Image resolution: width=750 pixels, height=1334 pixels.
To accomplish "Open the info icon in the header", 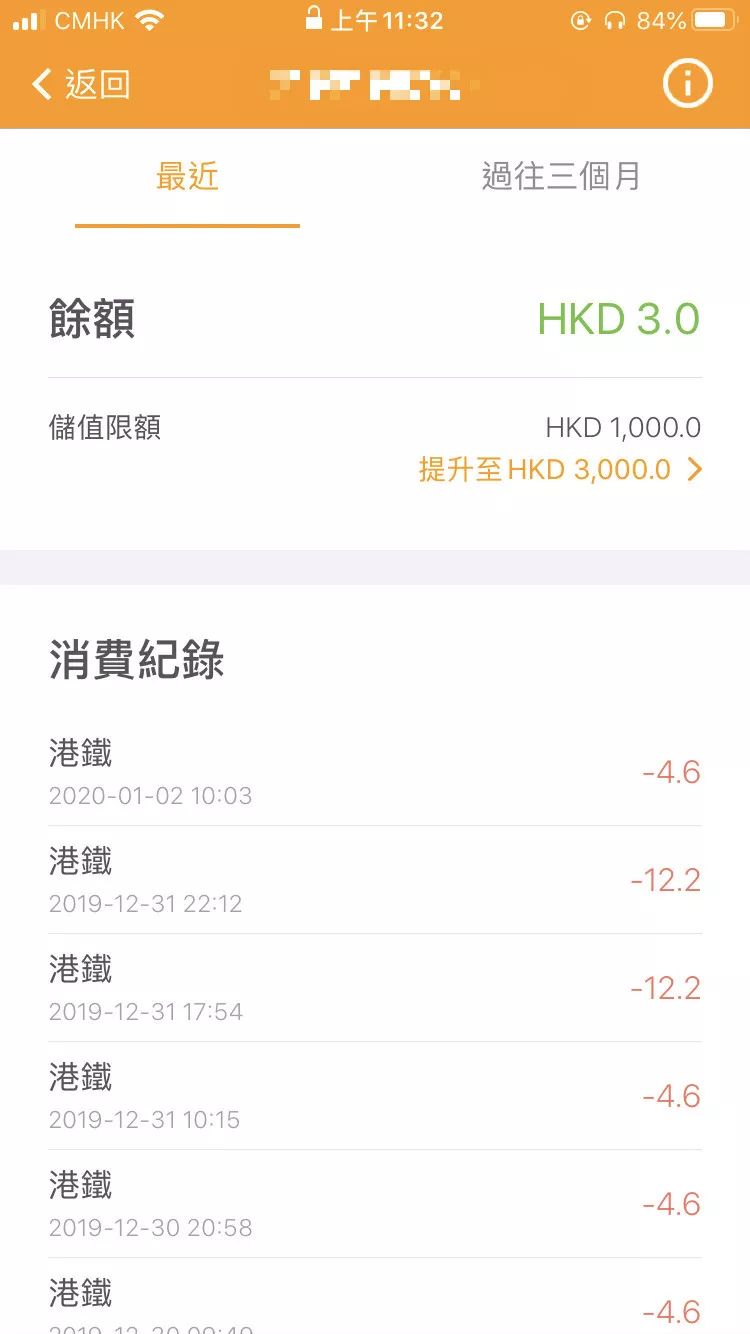I will [687, 85].
